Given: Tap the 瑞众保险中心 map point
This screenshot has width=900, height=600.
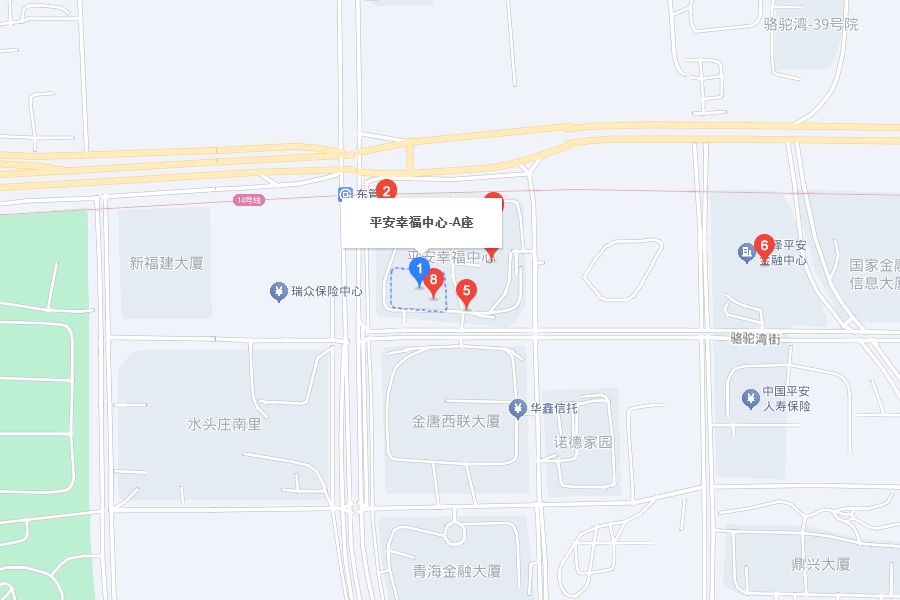Looking at the screenshot, I should (279, 292).
